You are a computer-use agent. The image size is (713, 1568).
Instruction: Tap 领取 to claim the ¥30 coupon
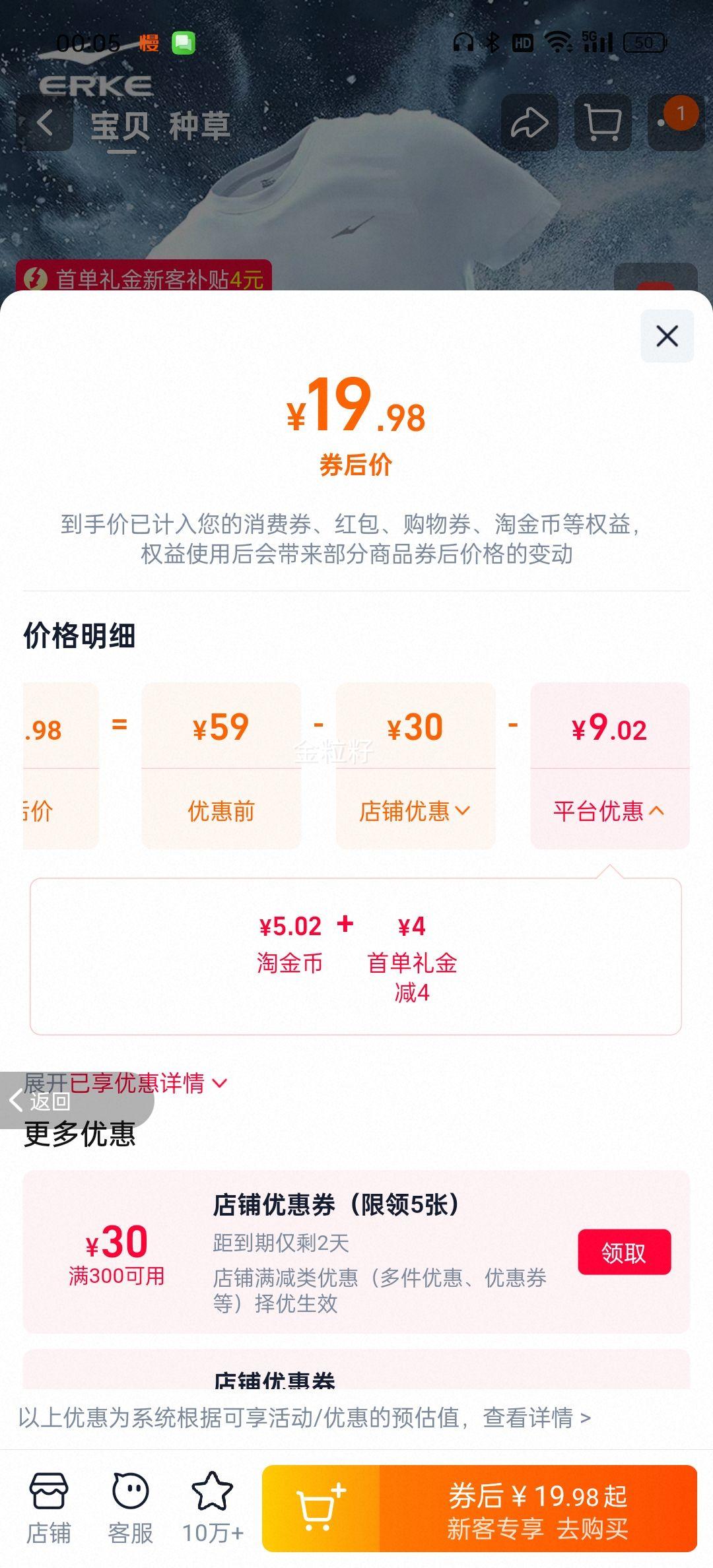point(626,1251)
